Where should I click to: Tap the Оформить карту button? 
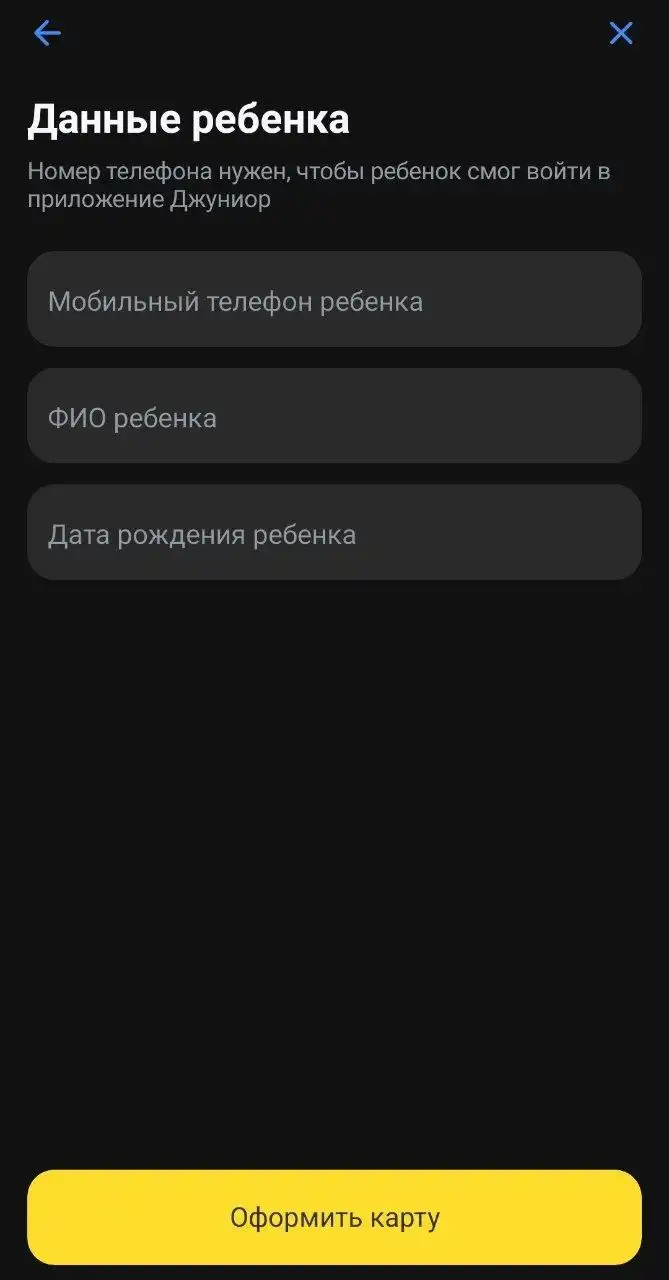coord(334,1217)
